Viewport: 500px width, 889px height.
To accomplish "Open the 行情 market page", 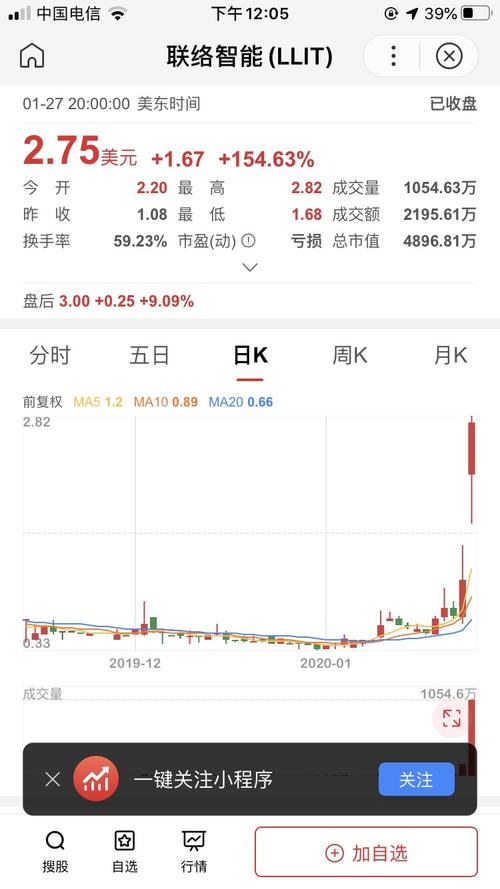I will pyautogui.click(x=194, y=852).
